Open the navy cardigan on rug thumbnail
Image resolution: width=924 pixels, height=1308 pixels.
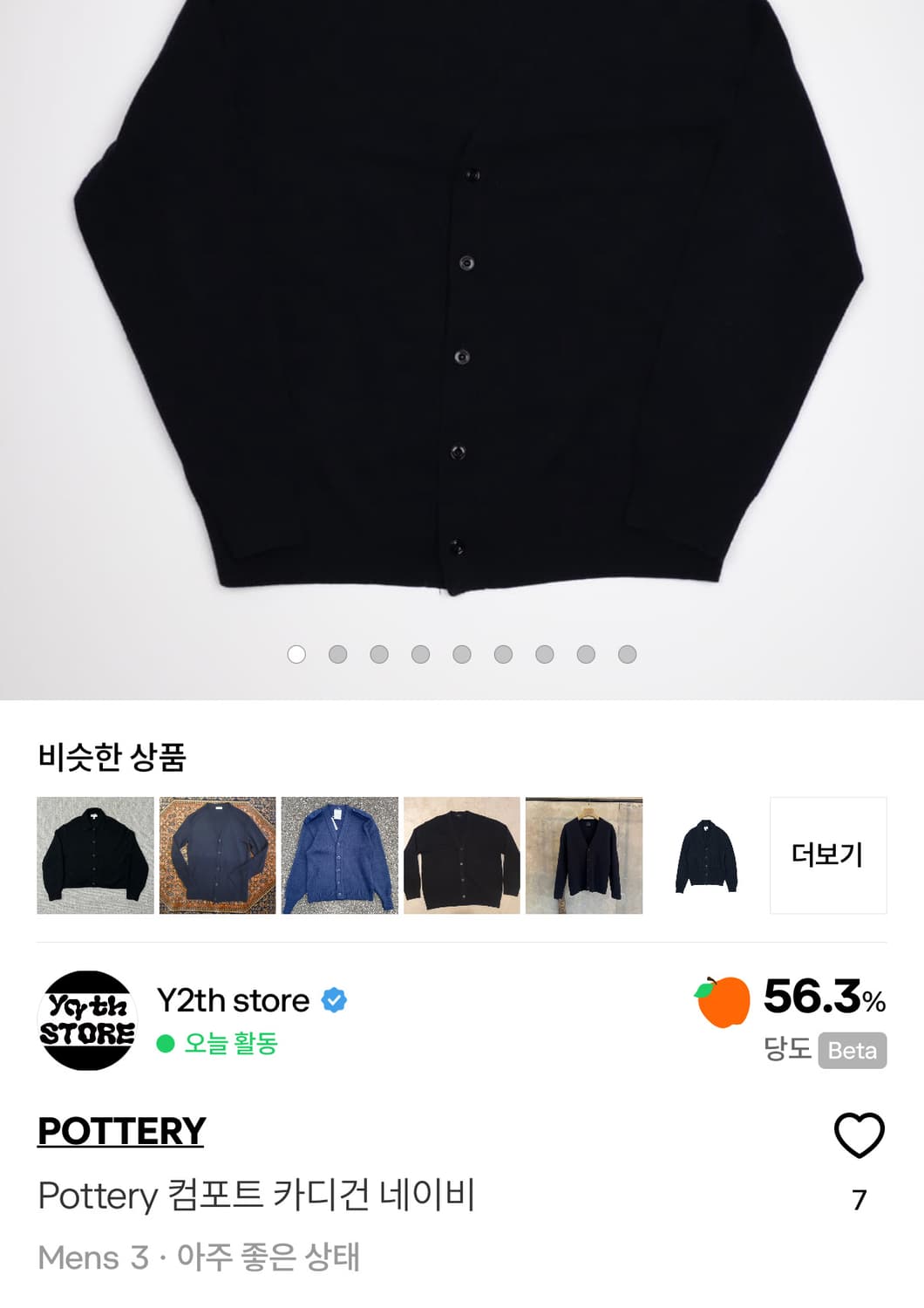217,856
